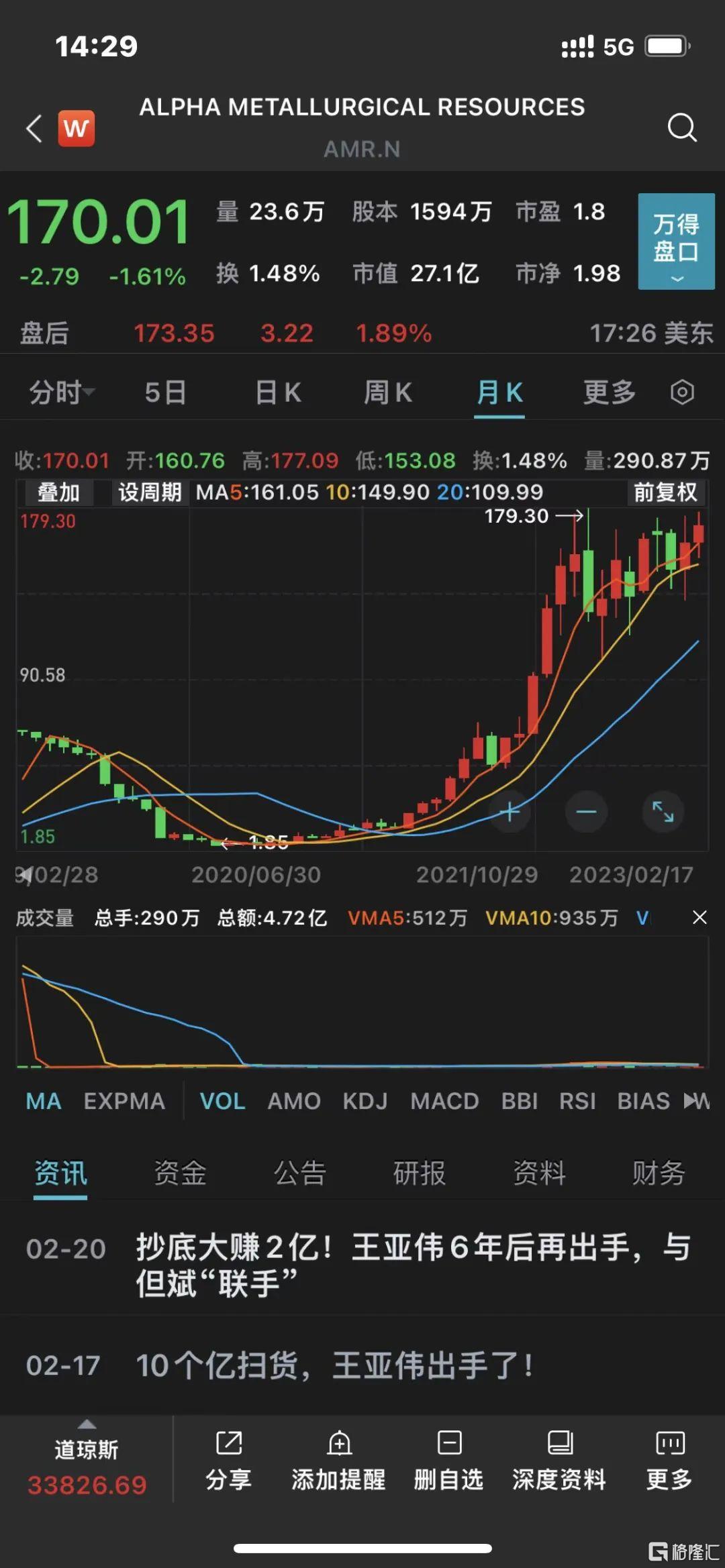The image size is (725, 1568).
Task: Open 设周期 to set MA periods
Action: (x=150, y=492)
